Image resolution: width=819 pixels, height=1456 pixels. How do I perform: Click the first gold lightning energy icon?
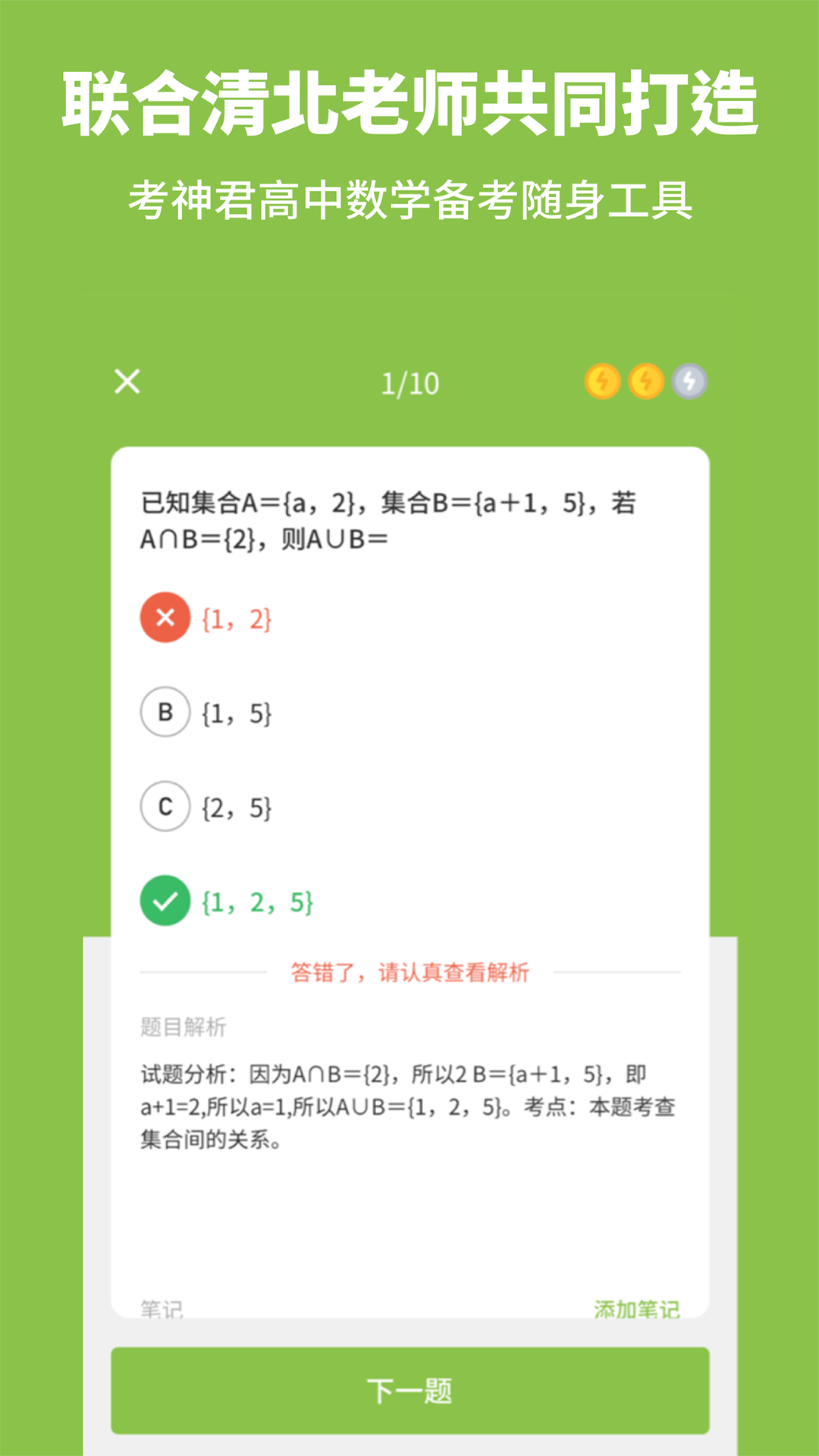pos(603,383)
